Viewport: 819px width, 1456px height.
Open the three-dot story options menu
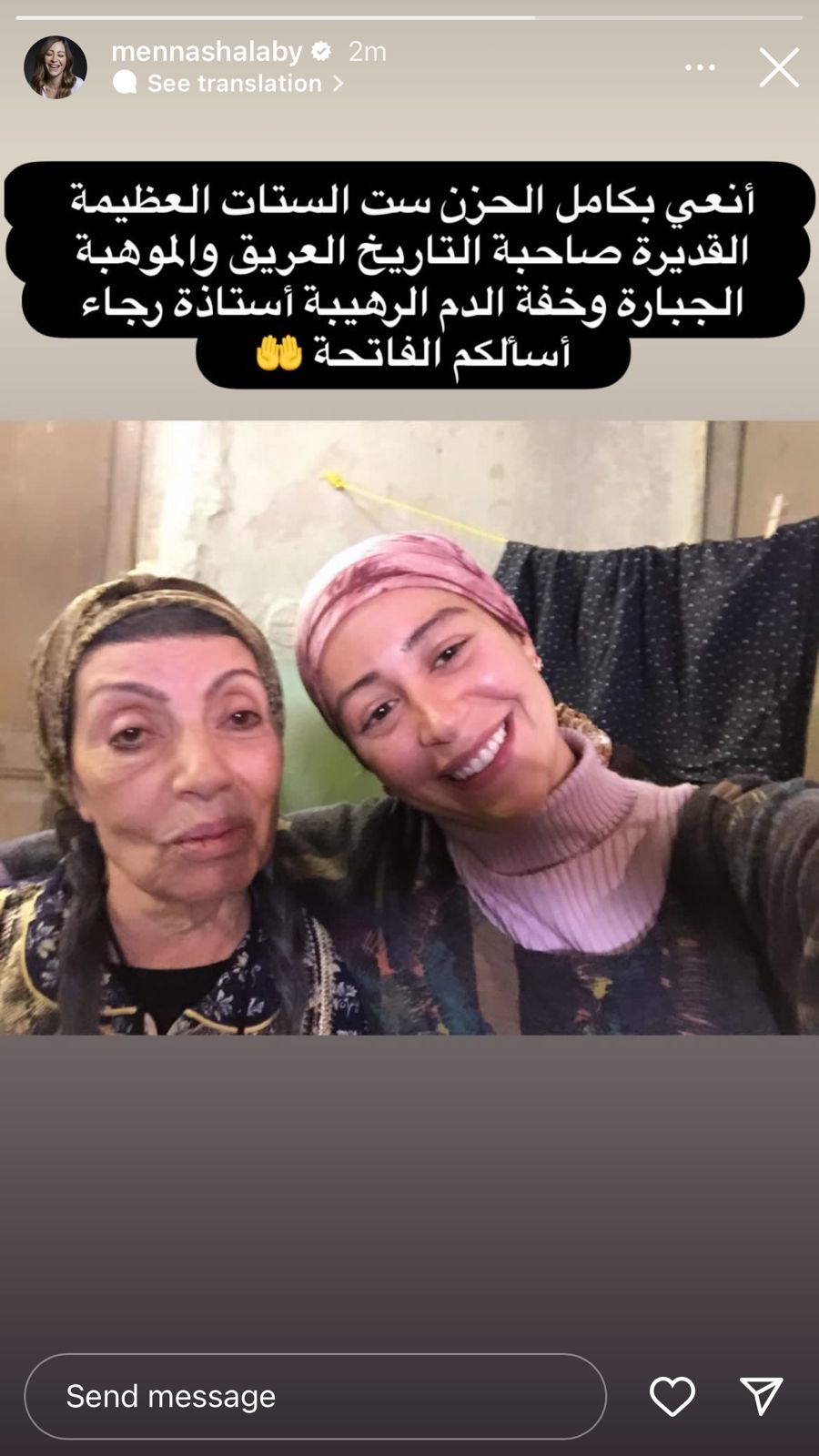tap(700, 67)
